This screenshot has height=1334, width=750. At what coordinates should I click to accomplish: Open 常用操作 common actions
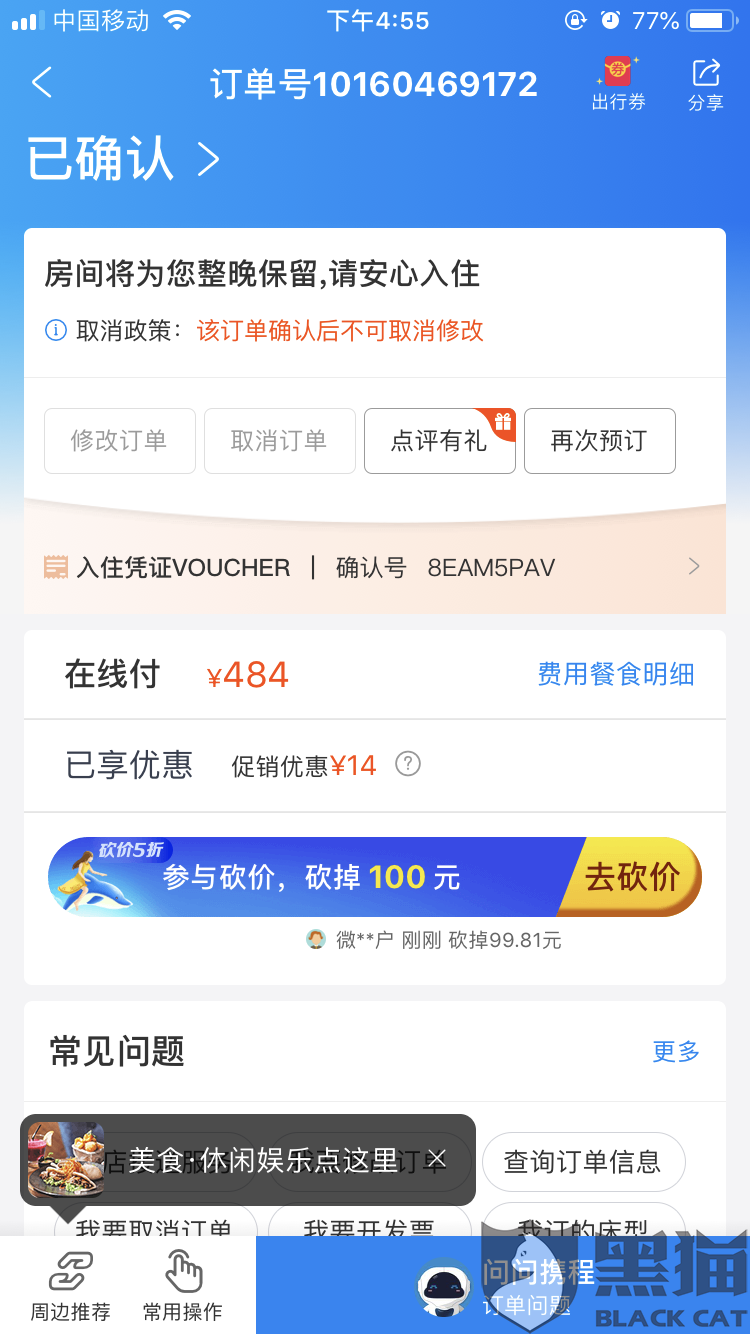click(x=183, y=1286)
